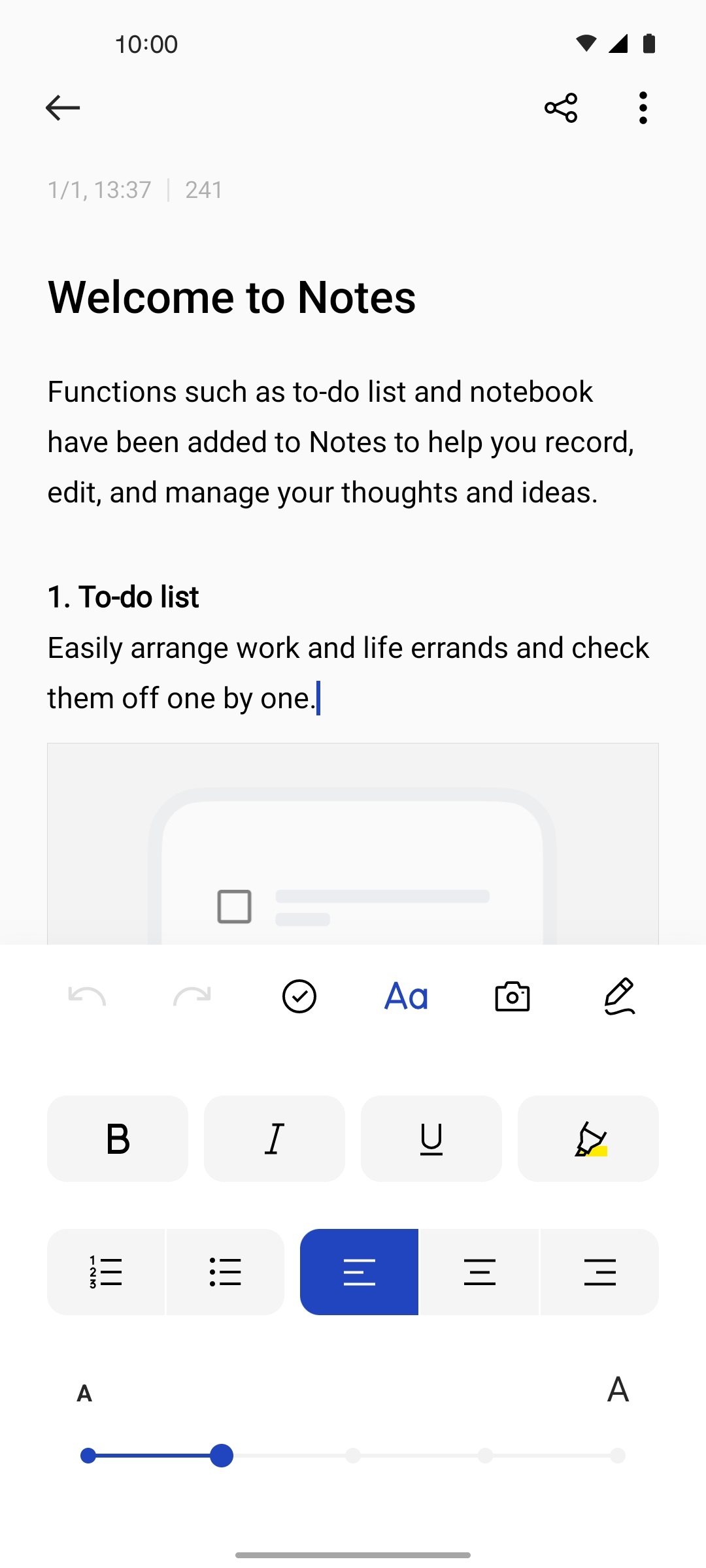Insert a to-do checklist item
Viewport: 706px width, 1568px height.
tap(299, 996)
